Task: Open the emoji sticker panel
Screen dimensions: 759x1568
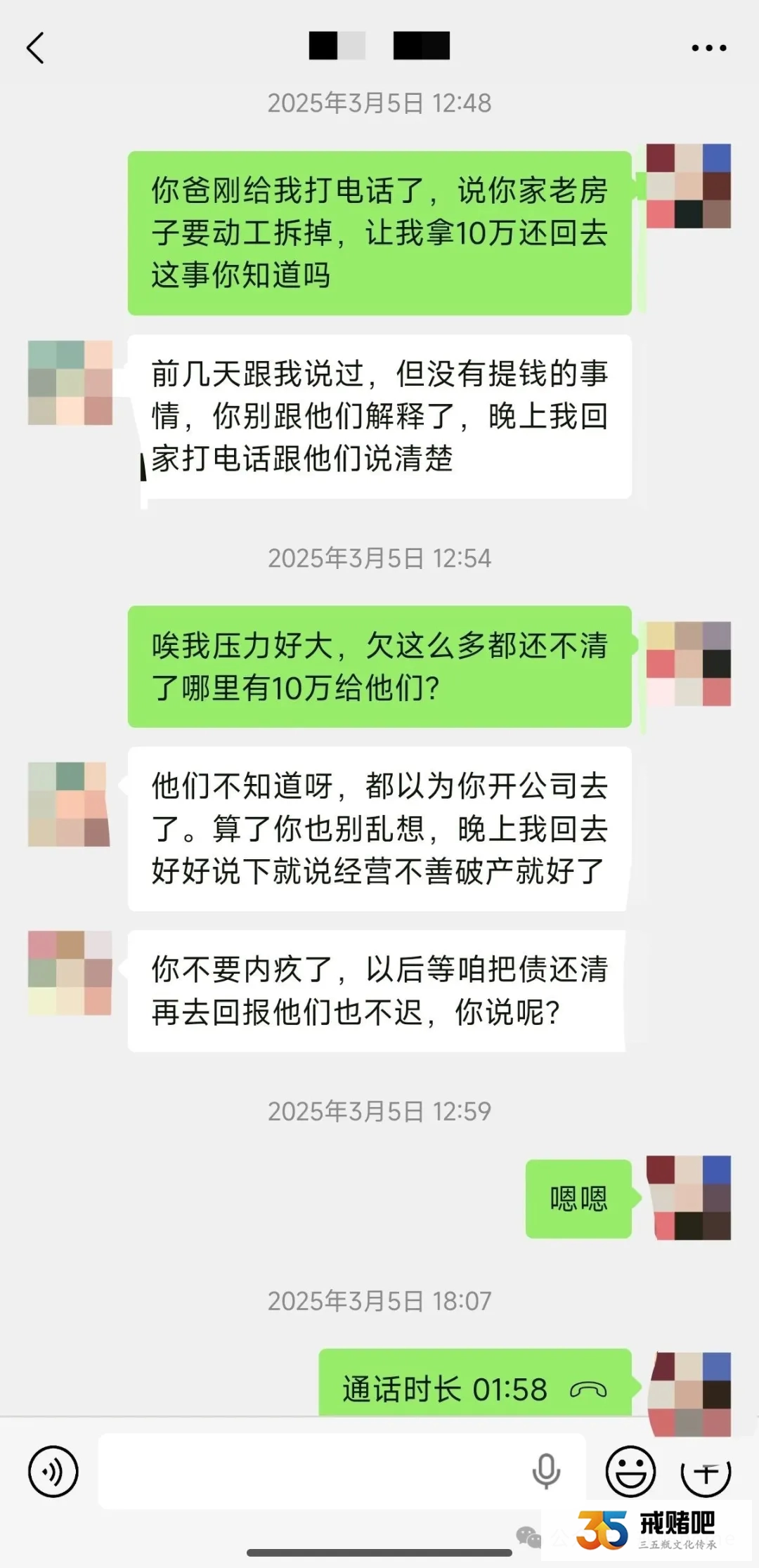Action: (630, 1471)
